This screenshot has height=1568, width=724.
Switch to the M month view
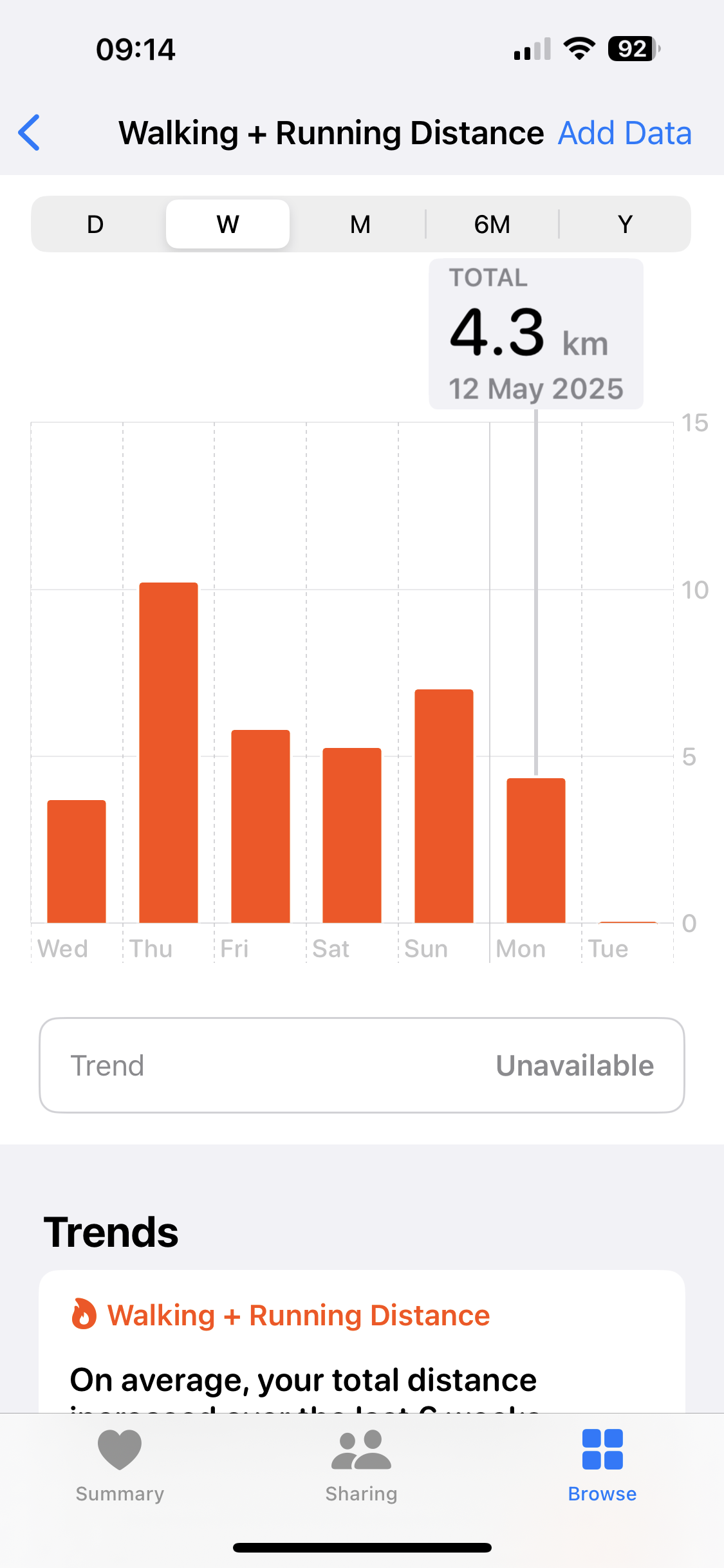click(x=360, y=224)
